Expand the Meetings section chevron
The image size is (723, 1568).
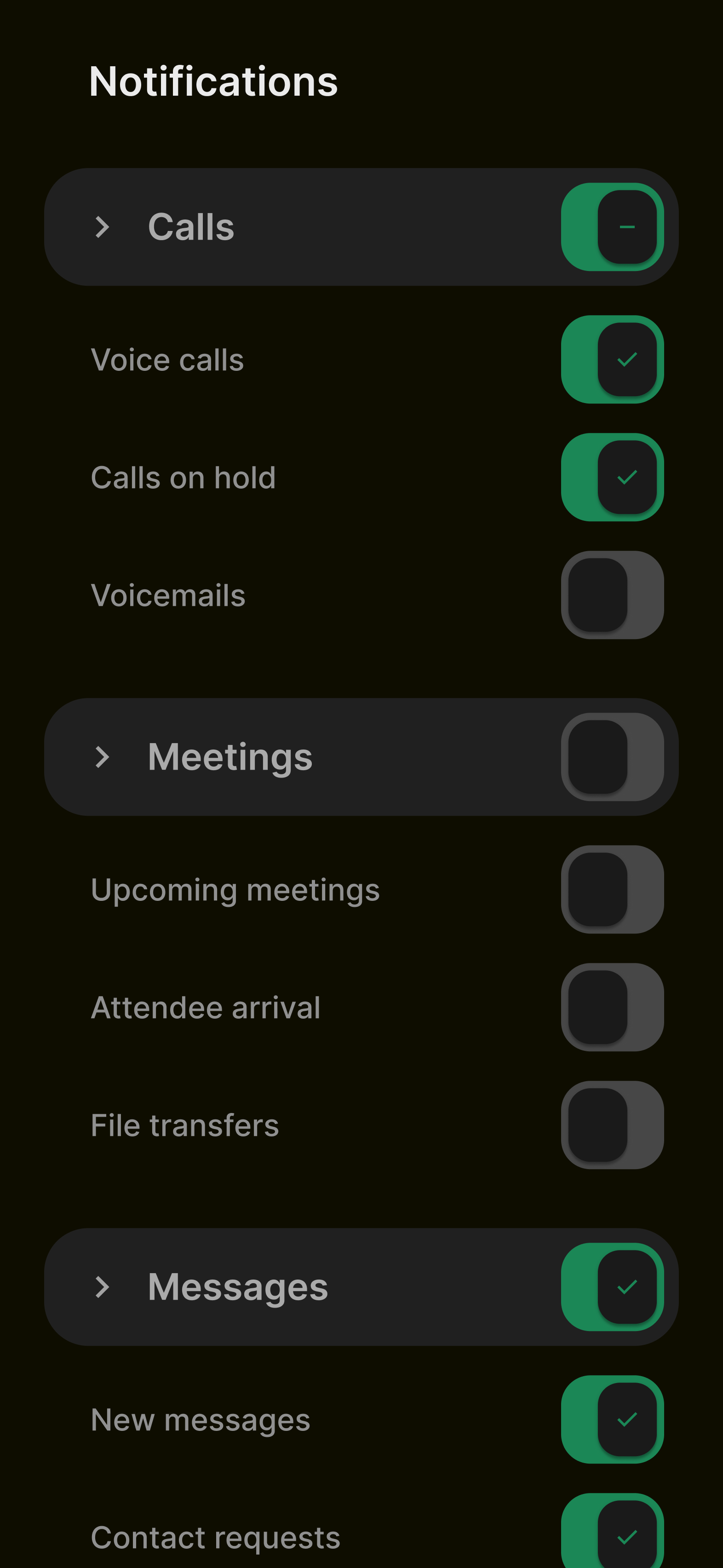[x=102, y=756]
